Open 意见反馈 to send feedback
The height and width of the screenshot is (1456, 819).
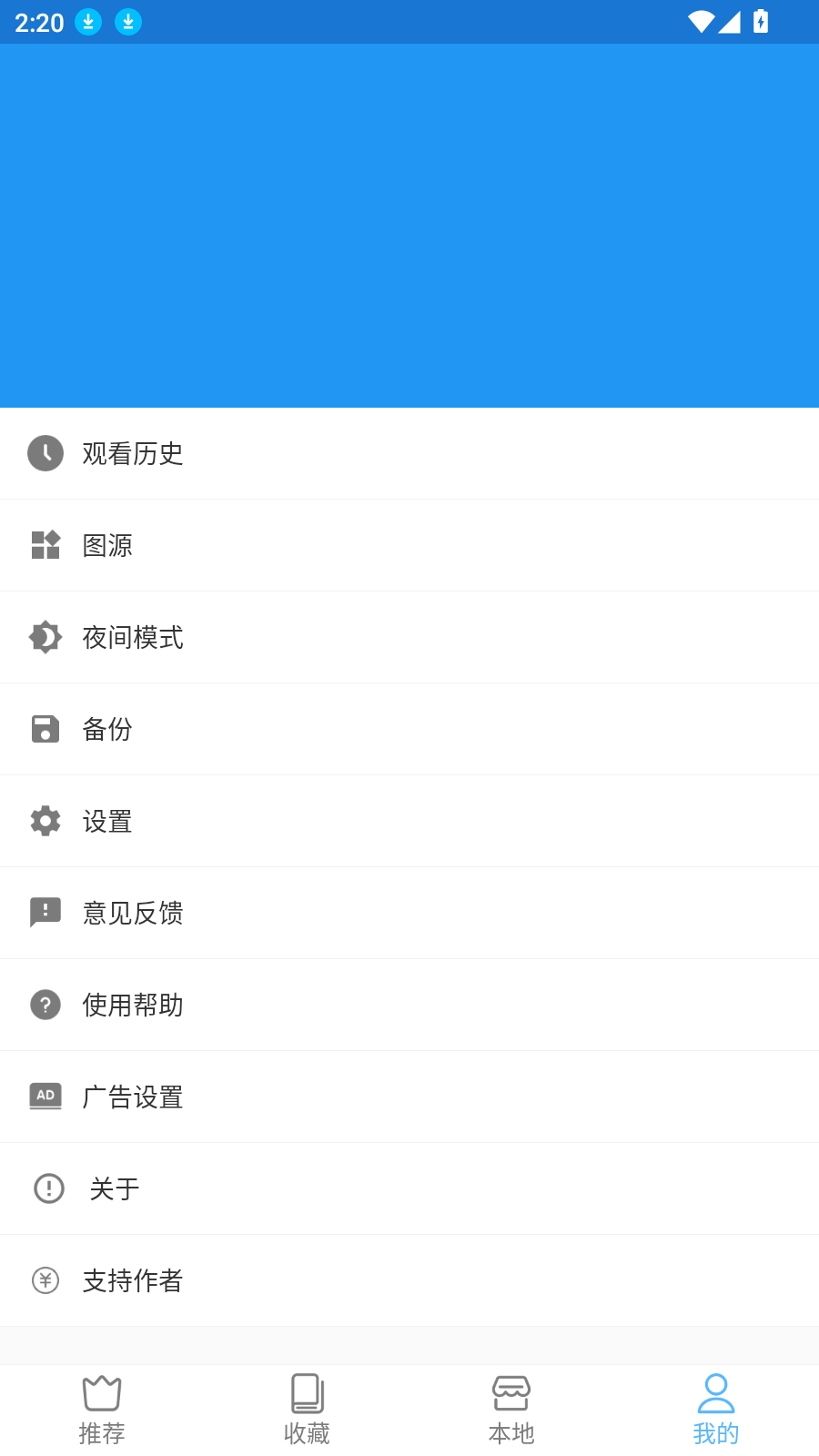(x=409, y=913)
